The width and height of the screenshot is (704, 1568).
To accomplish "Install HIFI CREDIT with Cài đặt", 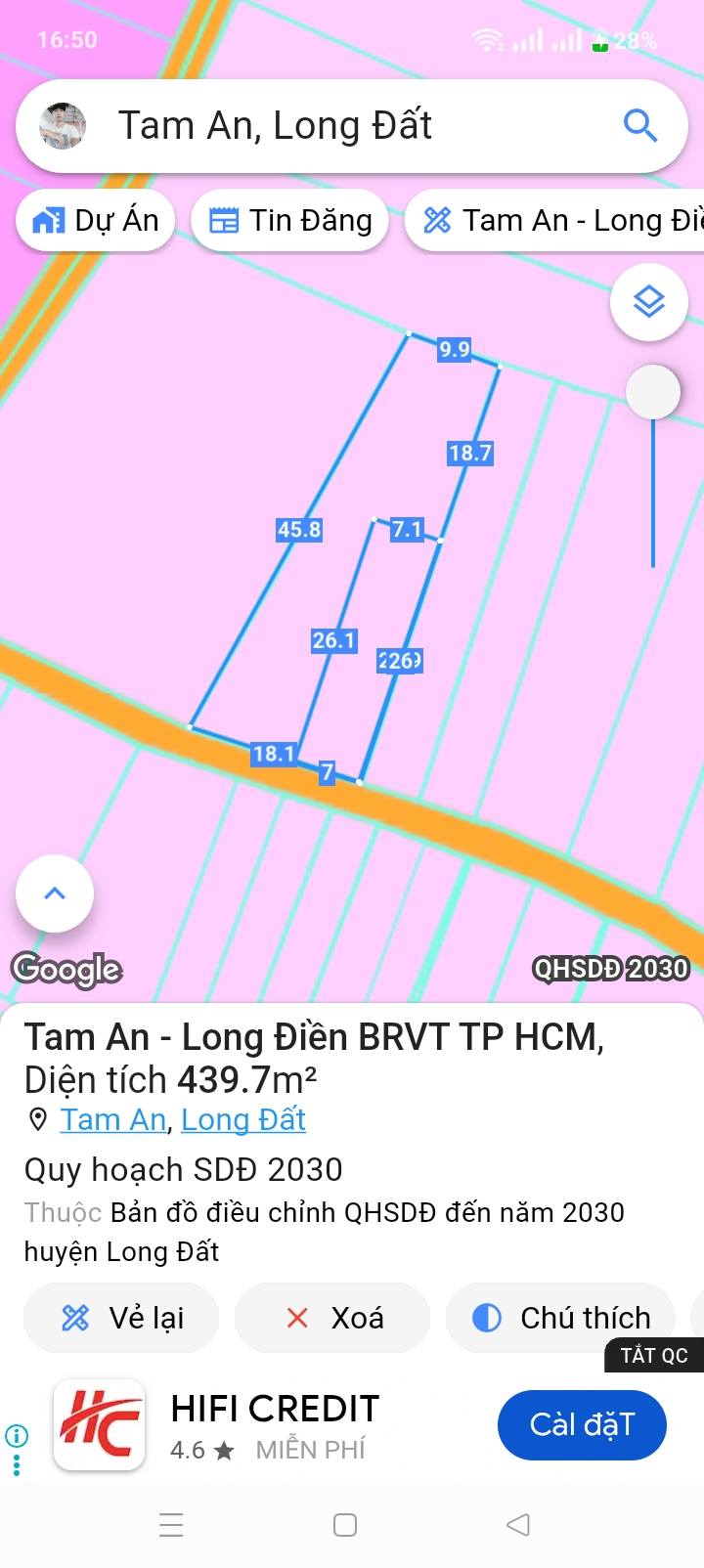I will click(582, 1424).
